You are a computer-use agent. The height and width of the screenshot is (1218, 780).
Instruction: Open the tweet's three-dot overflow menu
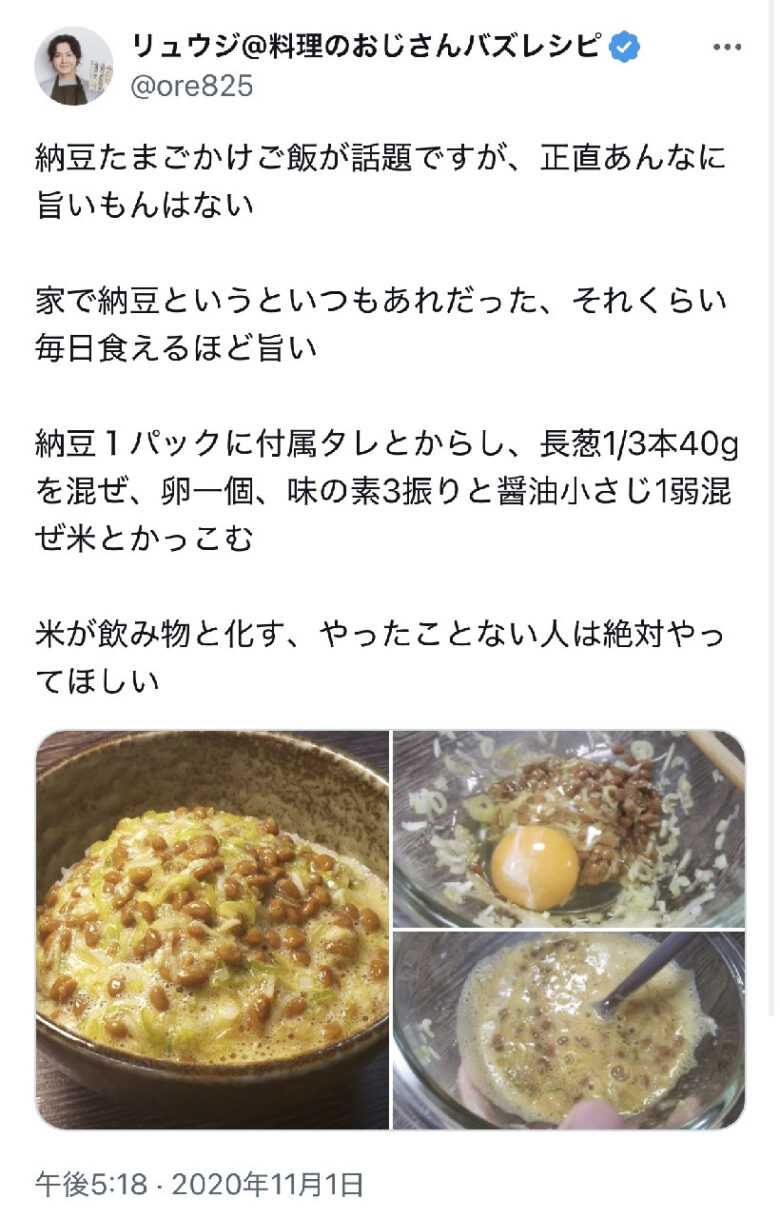[x=727, y=47]
